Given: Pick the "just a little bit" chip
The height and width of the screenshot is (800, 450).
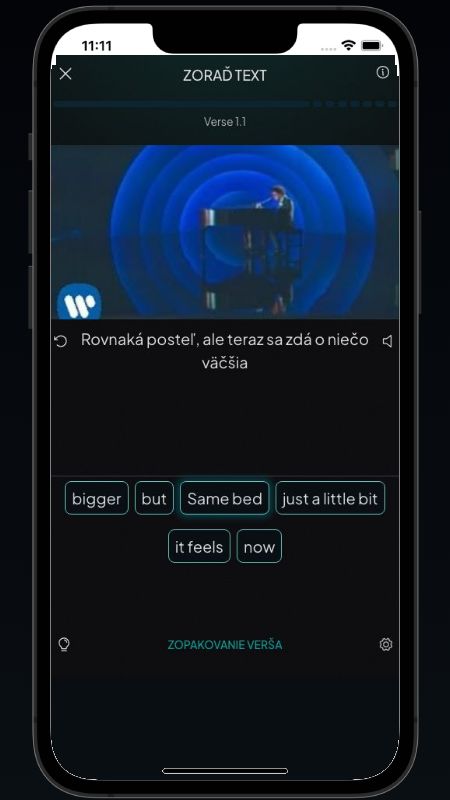Looking at the screenshot, I should 330,498.
